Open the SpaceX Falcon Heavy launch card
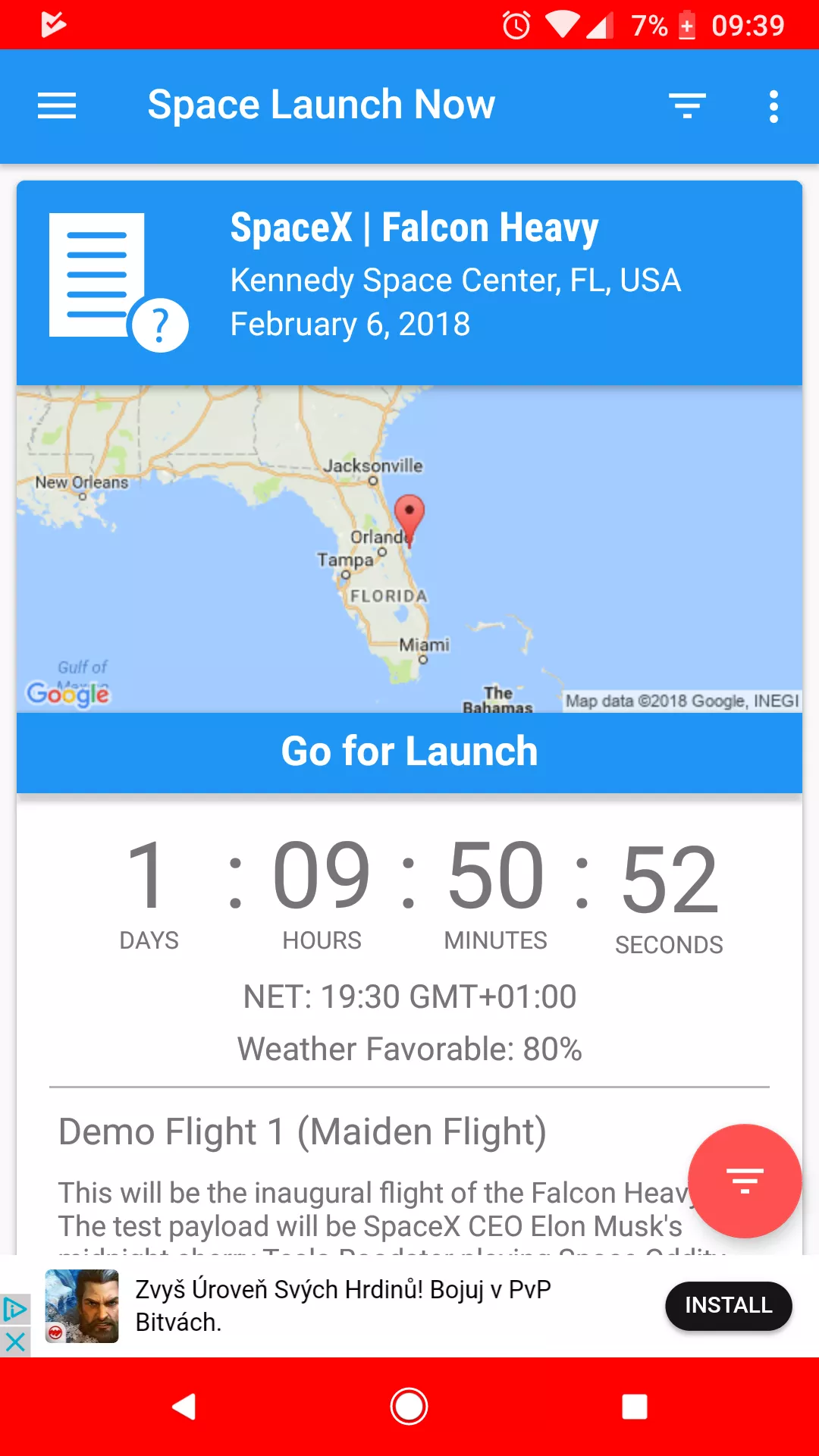The image size is (819, 1456). coord(409,283)
